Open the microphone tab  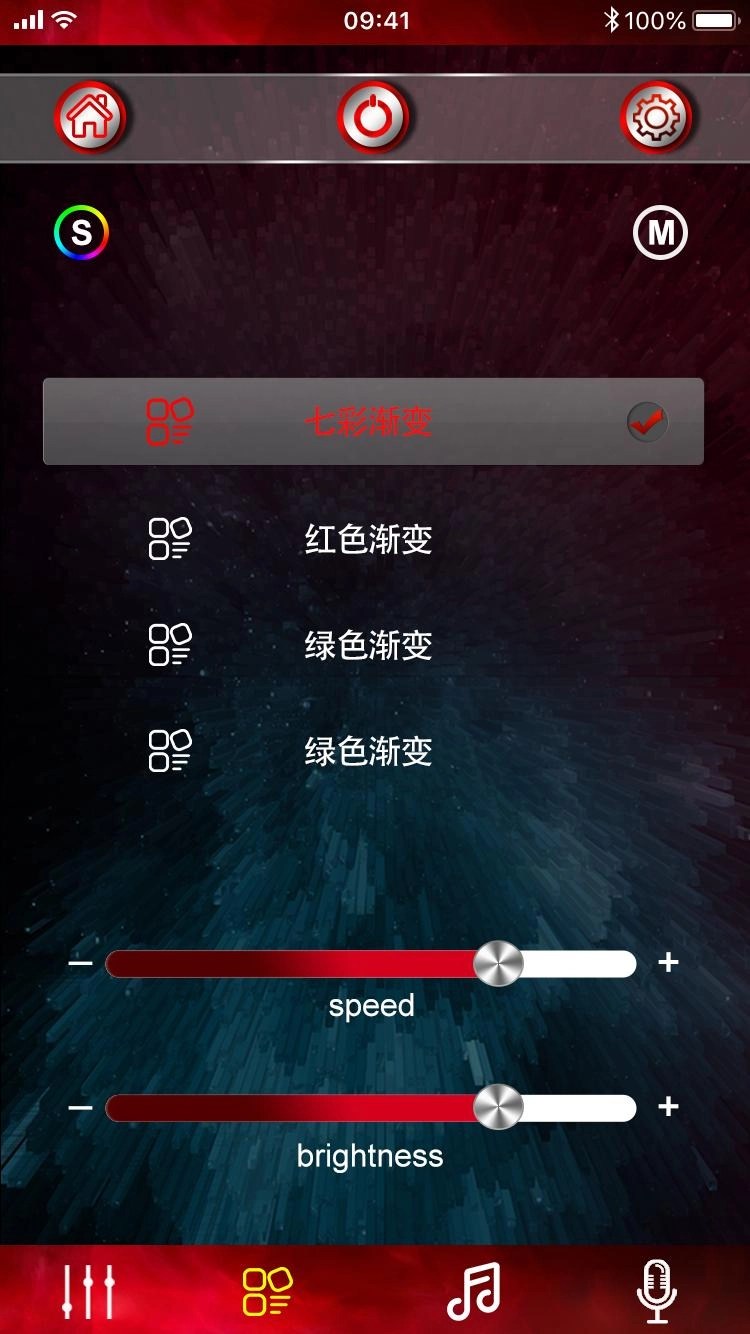(x=657, y=1292)
